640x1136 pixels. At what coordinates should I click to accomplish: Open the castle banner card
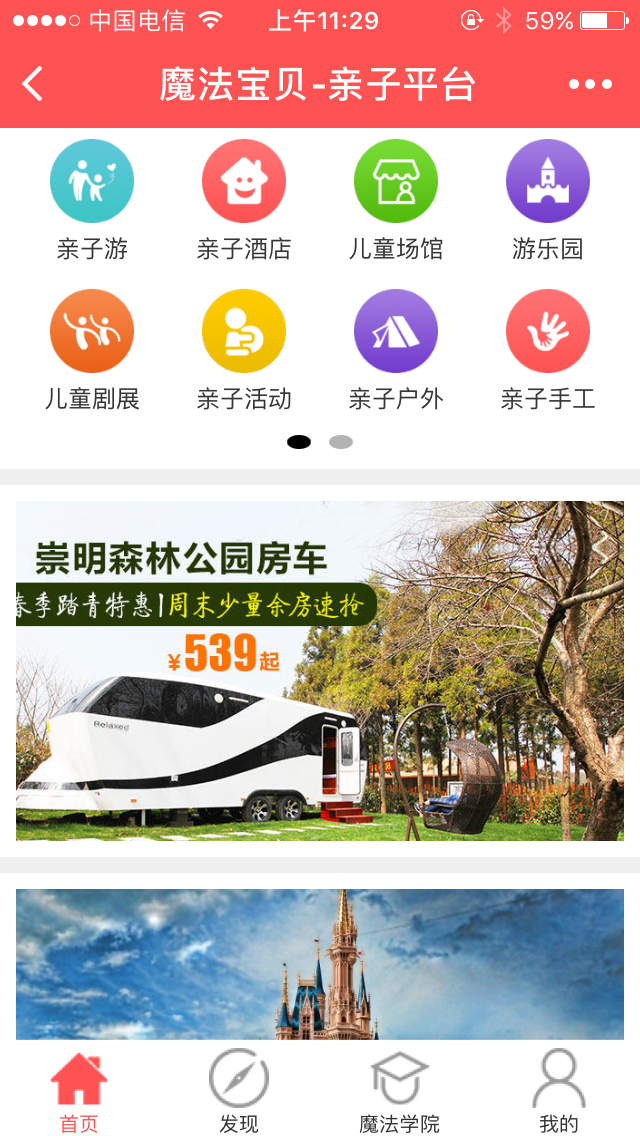click(x=320, y=963)
